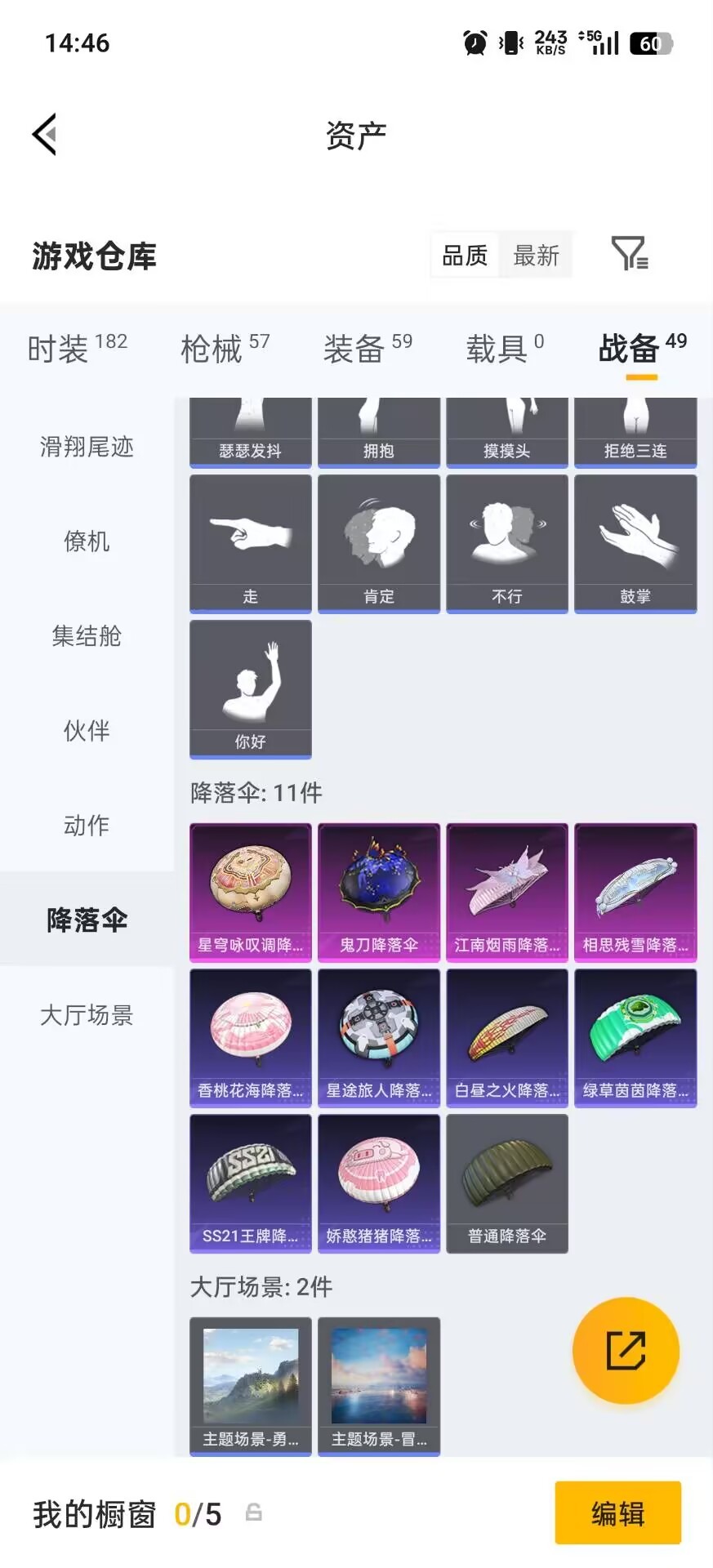The image size is (713, 1568).
Task: Open the orange share button
Action: (x=626, y=1351)
